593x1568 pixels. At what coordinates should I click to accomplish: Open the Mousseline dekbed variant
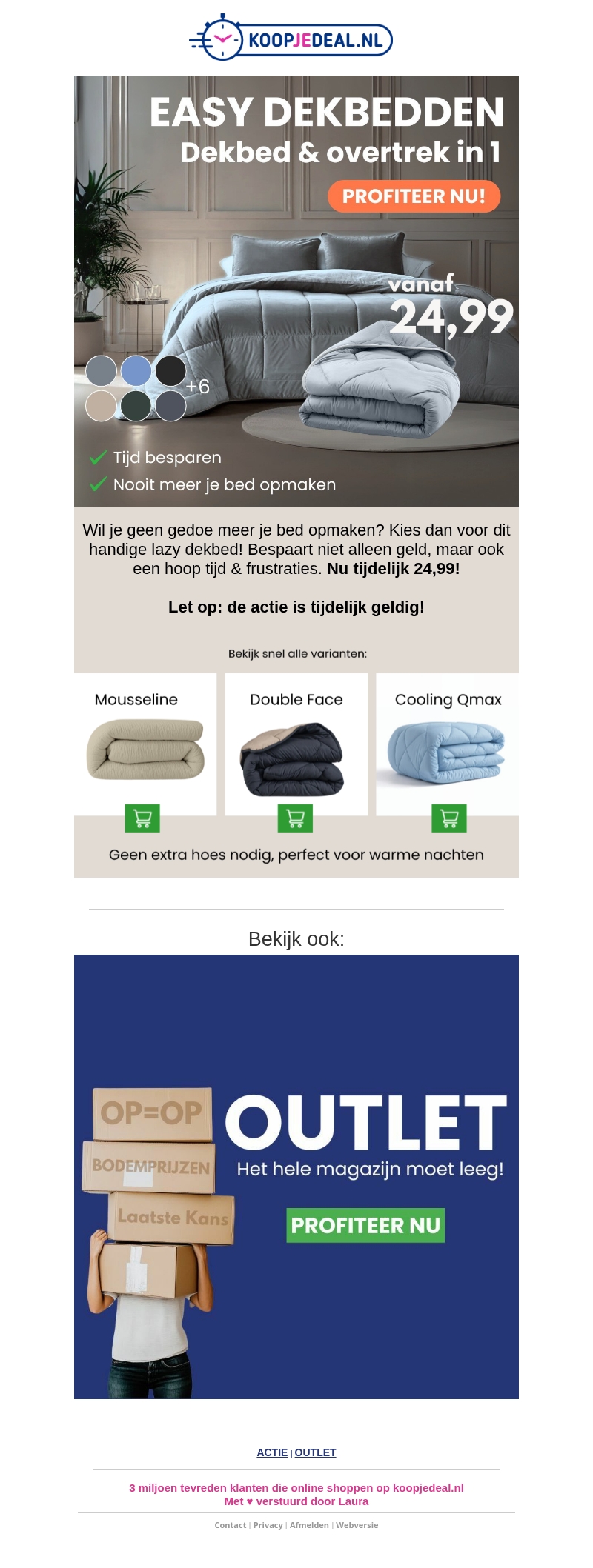tap(145, 750)
